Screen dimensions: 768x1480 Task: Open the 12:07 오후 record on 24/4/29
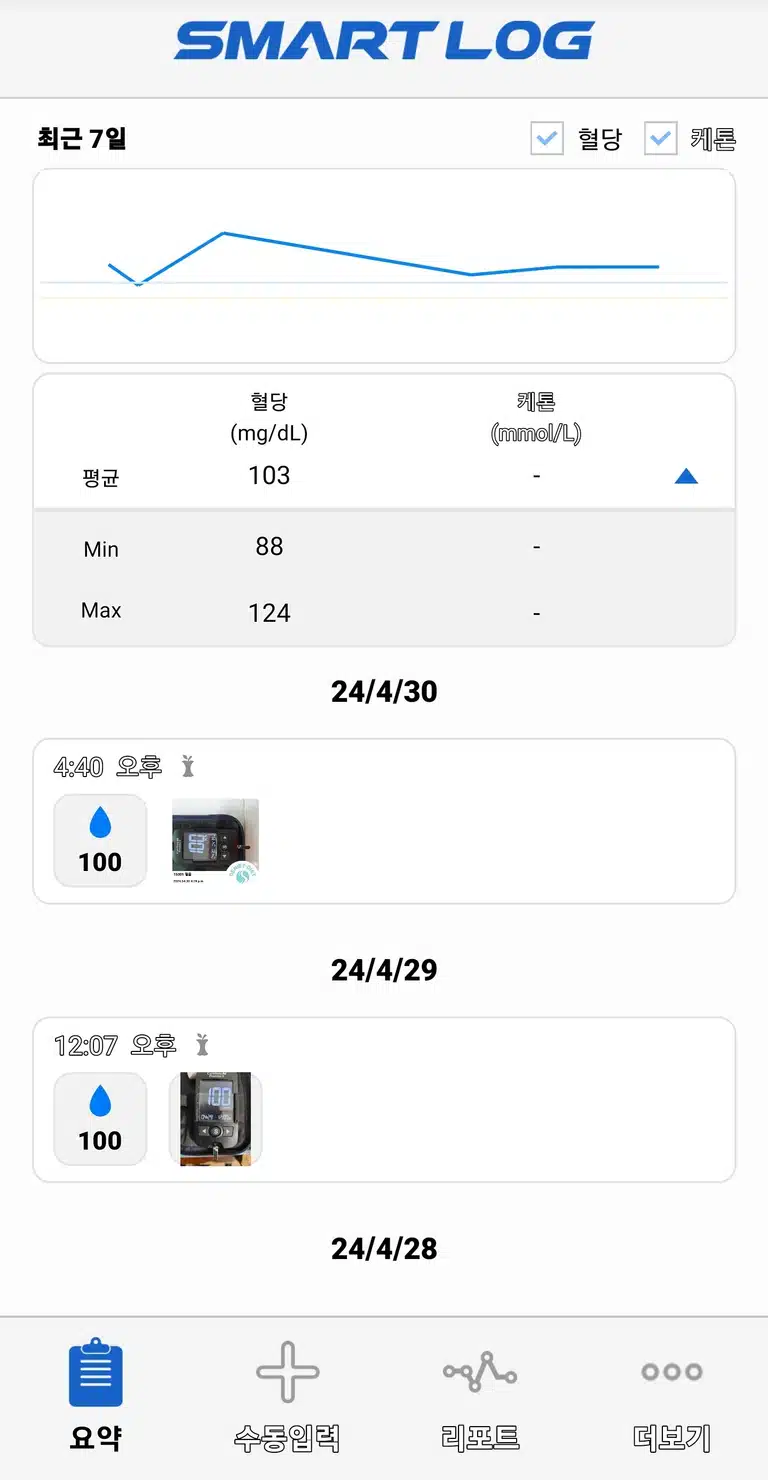384,1099
